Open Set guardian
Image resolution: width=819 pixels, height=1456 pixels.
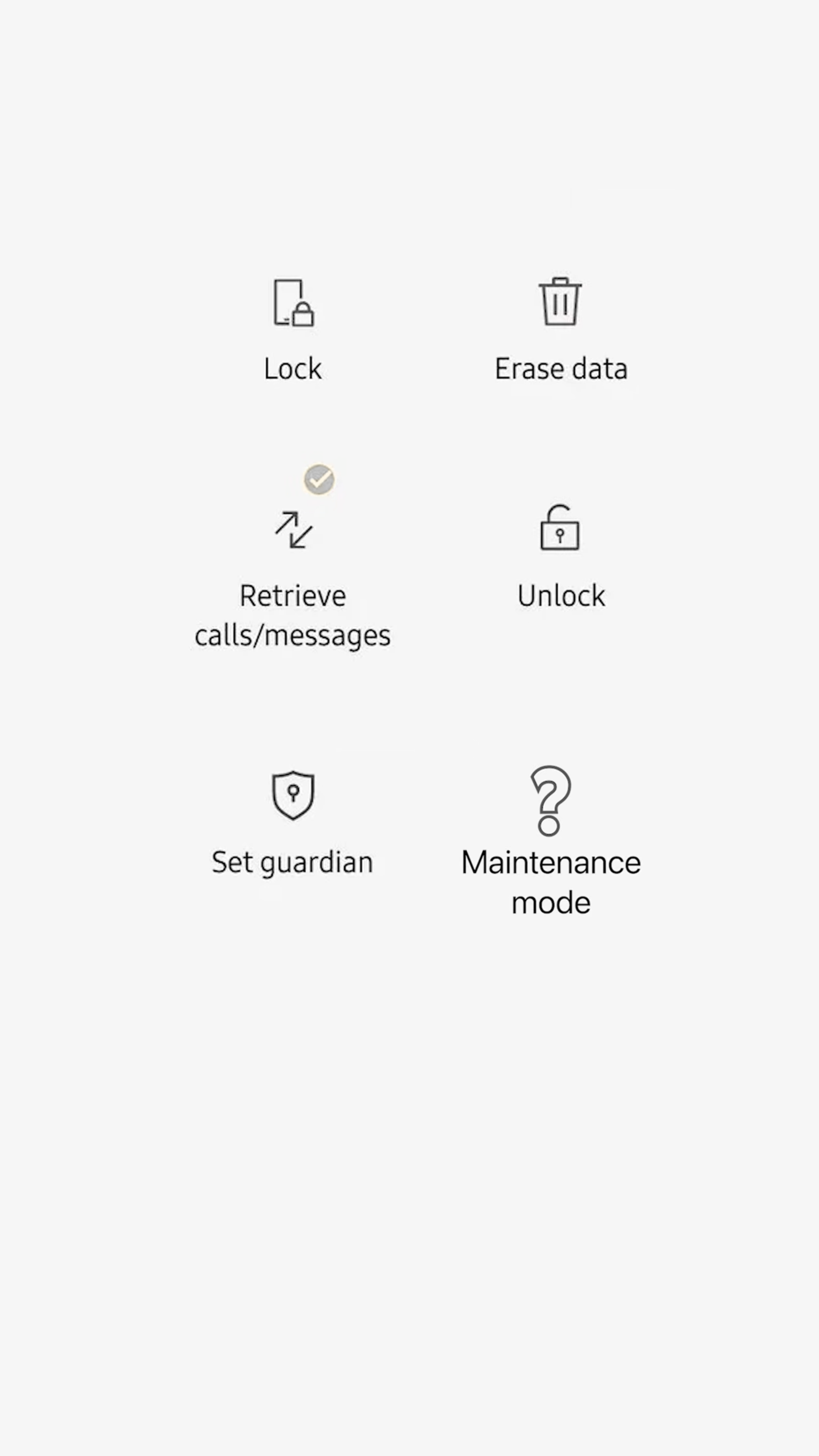pyautogui.click(x=293, y=824)
